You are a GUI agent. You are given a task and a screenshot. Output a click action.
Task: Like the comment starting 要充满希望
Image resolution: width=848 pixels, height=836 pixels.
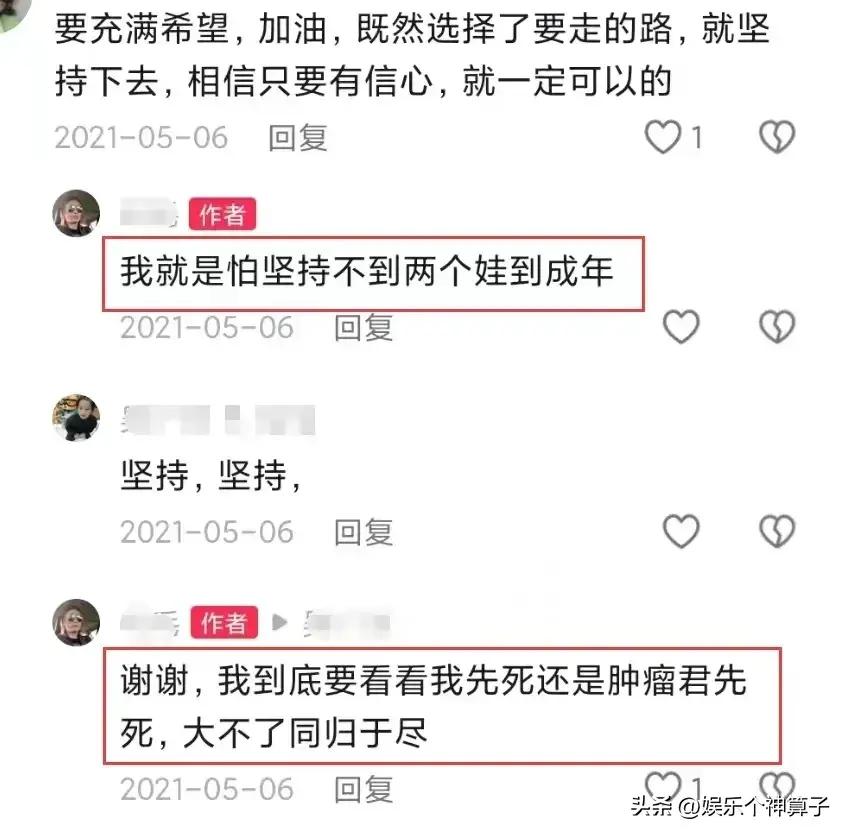tap(663, 137)
